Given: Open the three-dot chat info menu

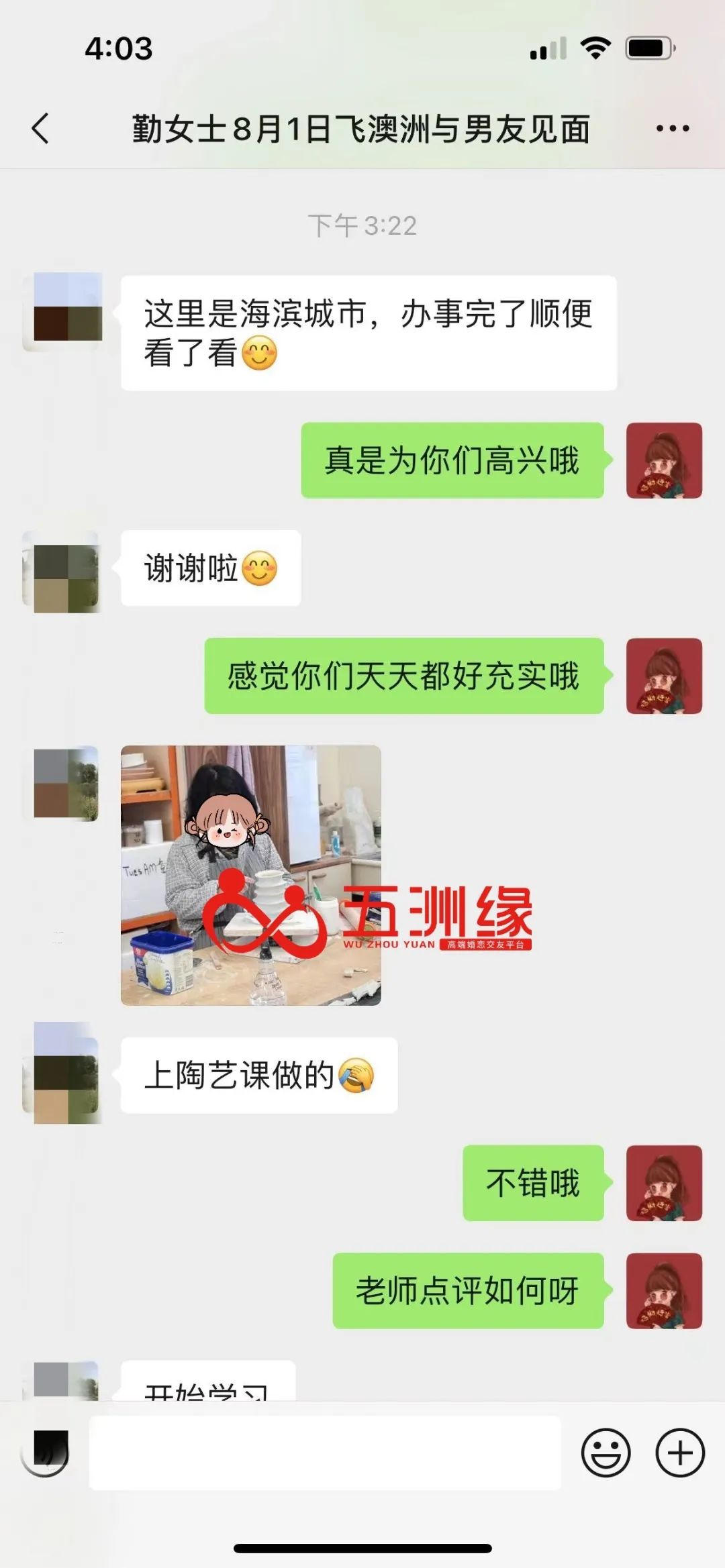Looking at the screenshot, I should [672, 128].
